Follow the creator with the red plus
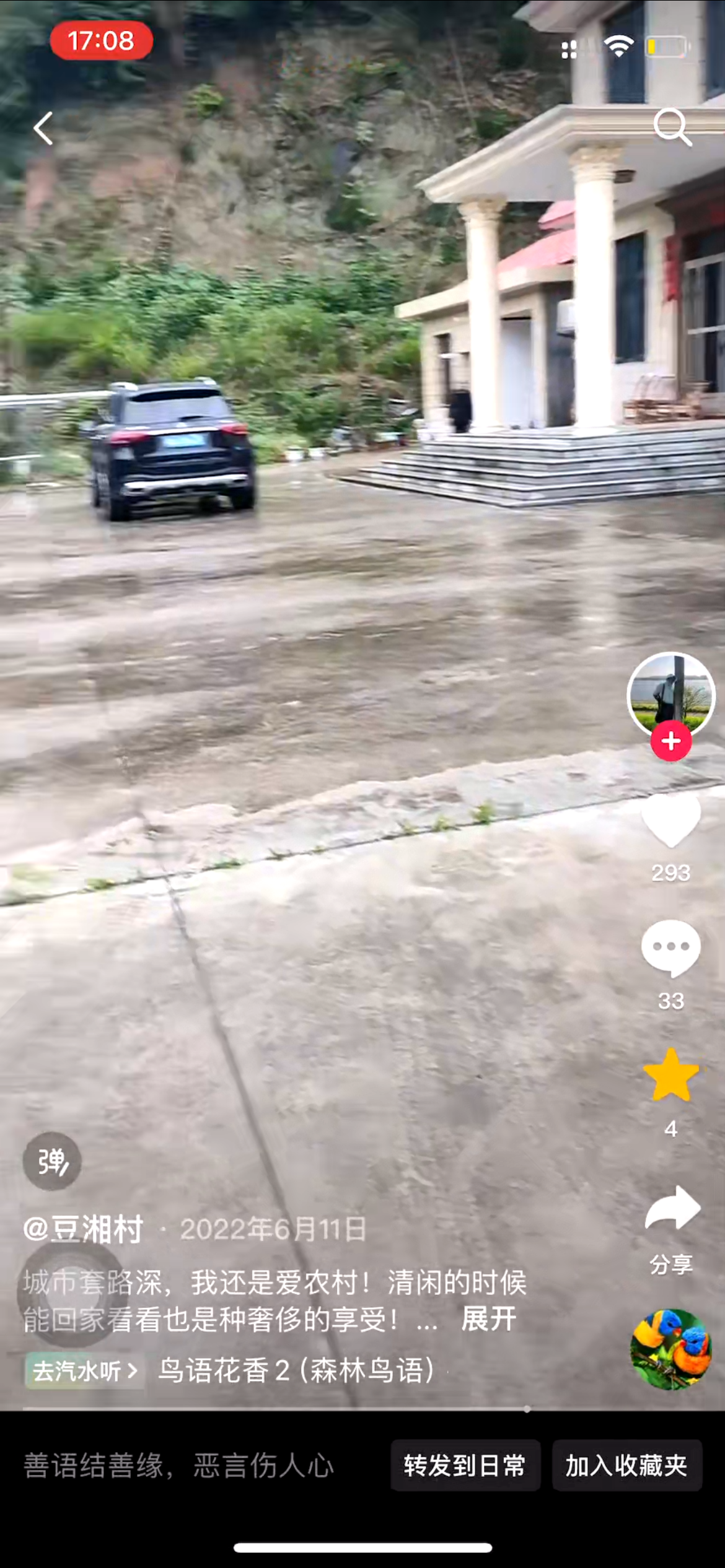 [671, 741]
